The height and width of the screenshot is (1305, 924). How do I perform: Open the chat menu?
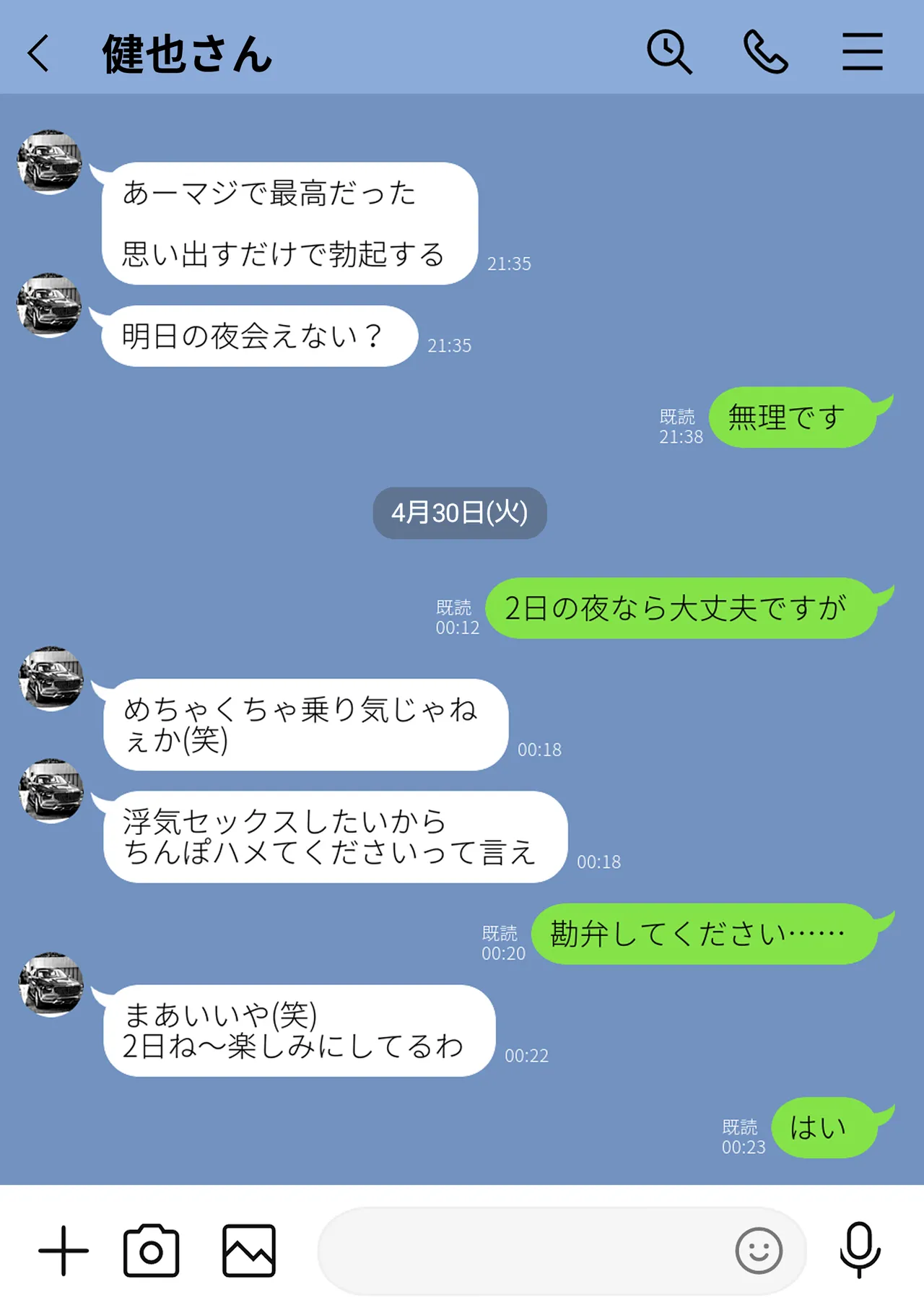coord(862,52)
